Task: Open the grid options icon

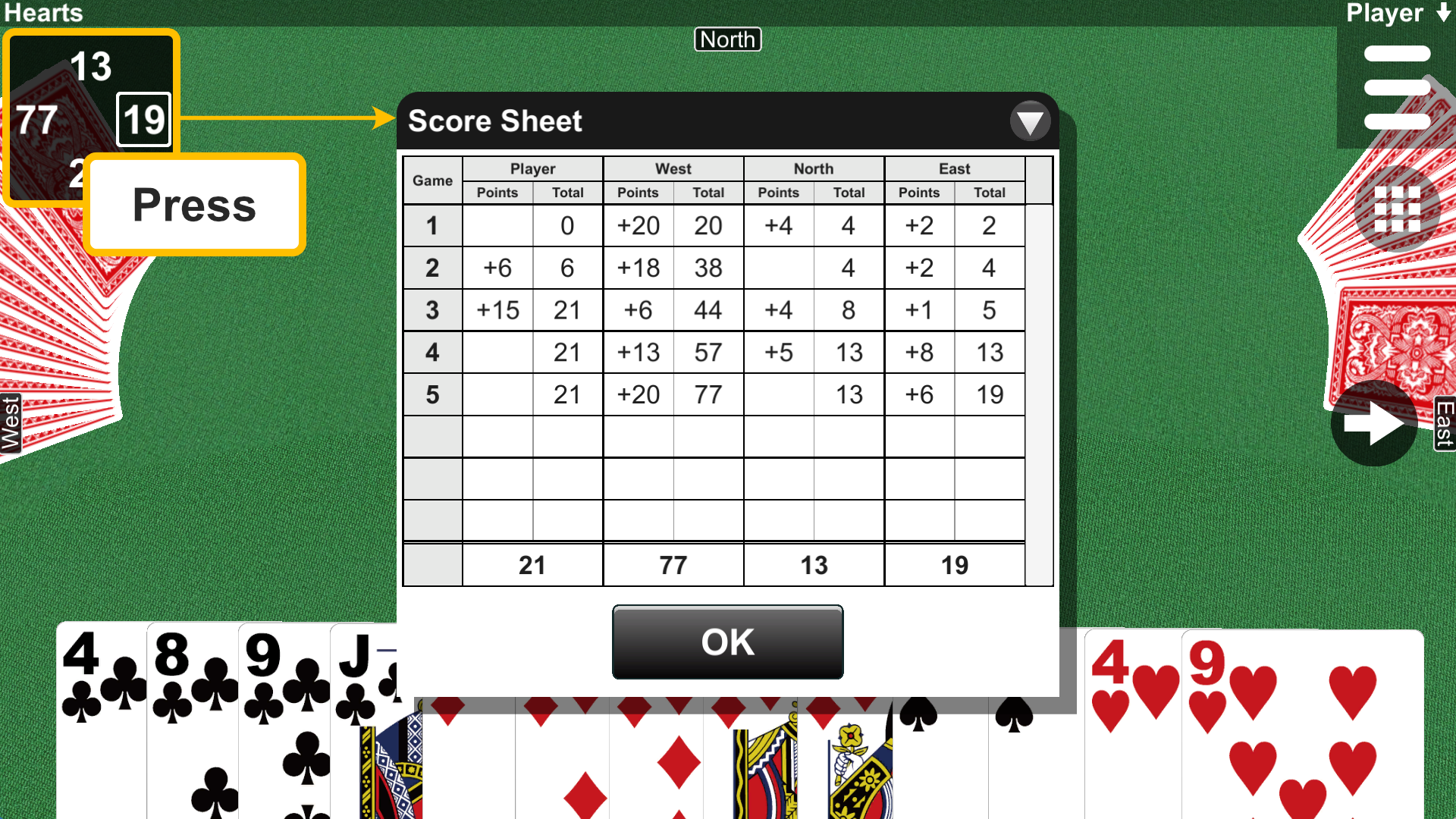Action: coord(1397,208)
